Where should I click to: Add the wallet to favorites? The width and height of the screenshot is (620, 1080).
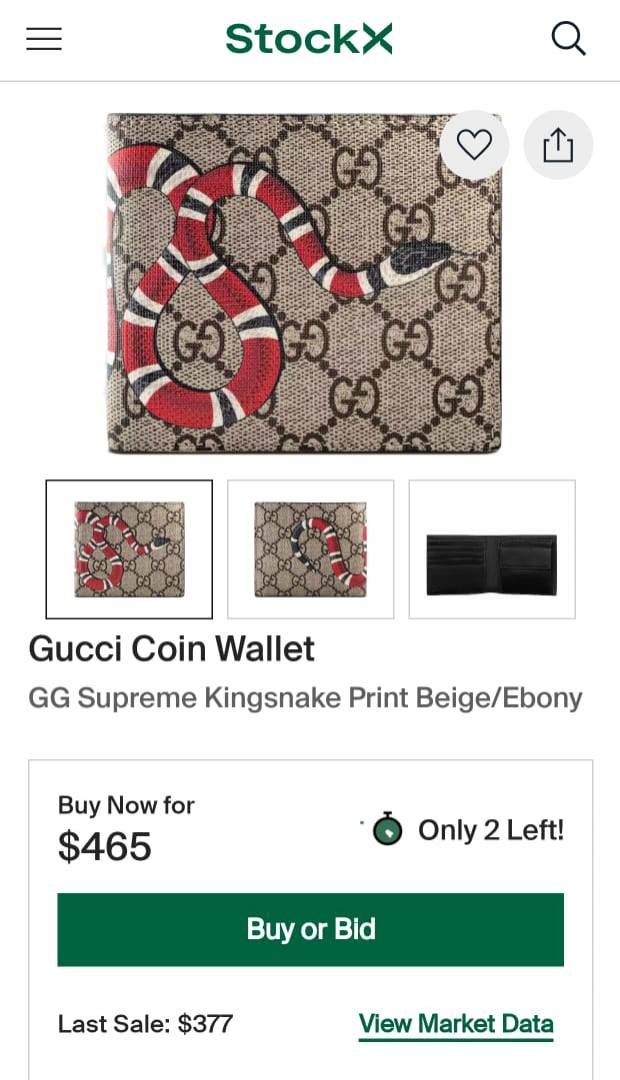[x=474, y=146]
